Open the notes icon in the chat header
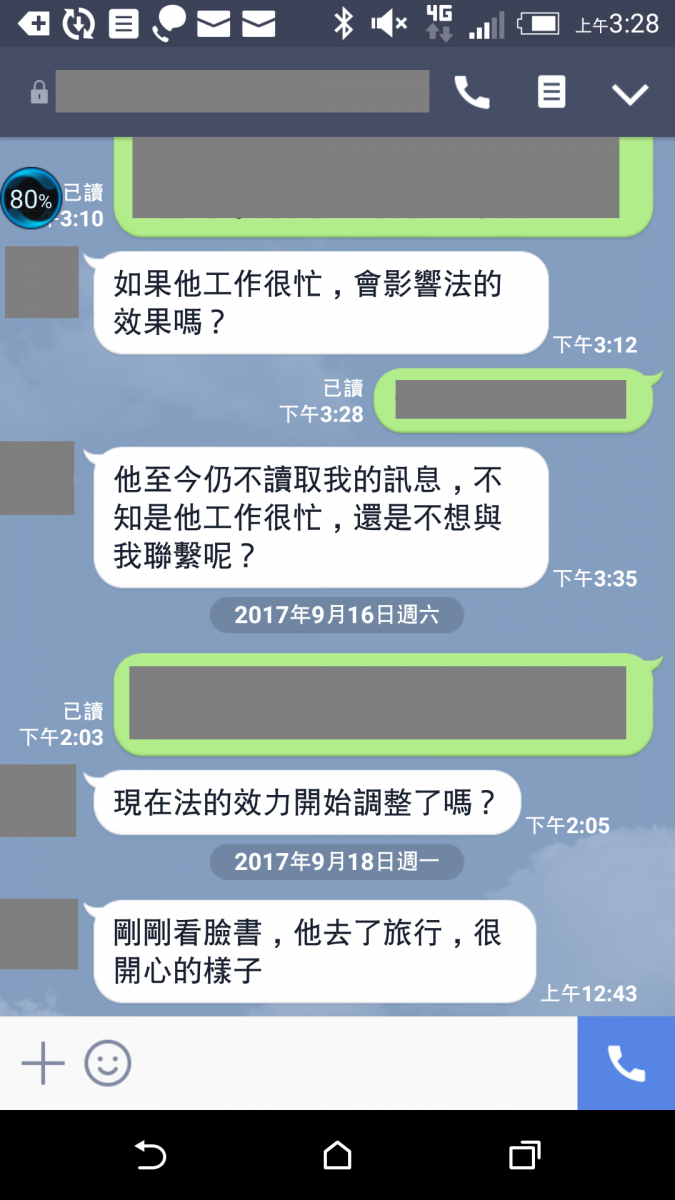675x1200 pixels. 551,93
